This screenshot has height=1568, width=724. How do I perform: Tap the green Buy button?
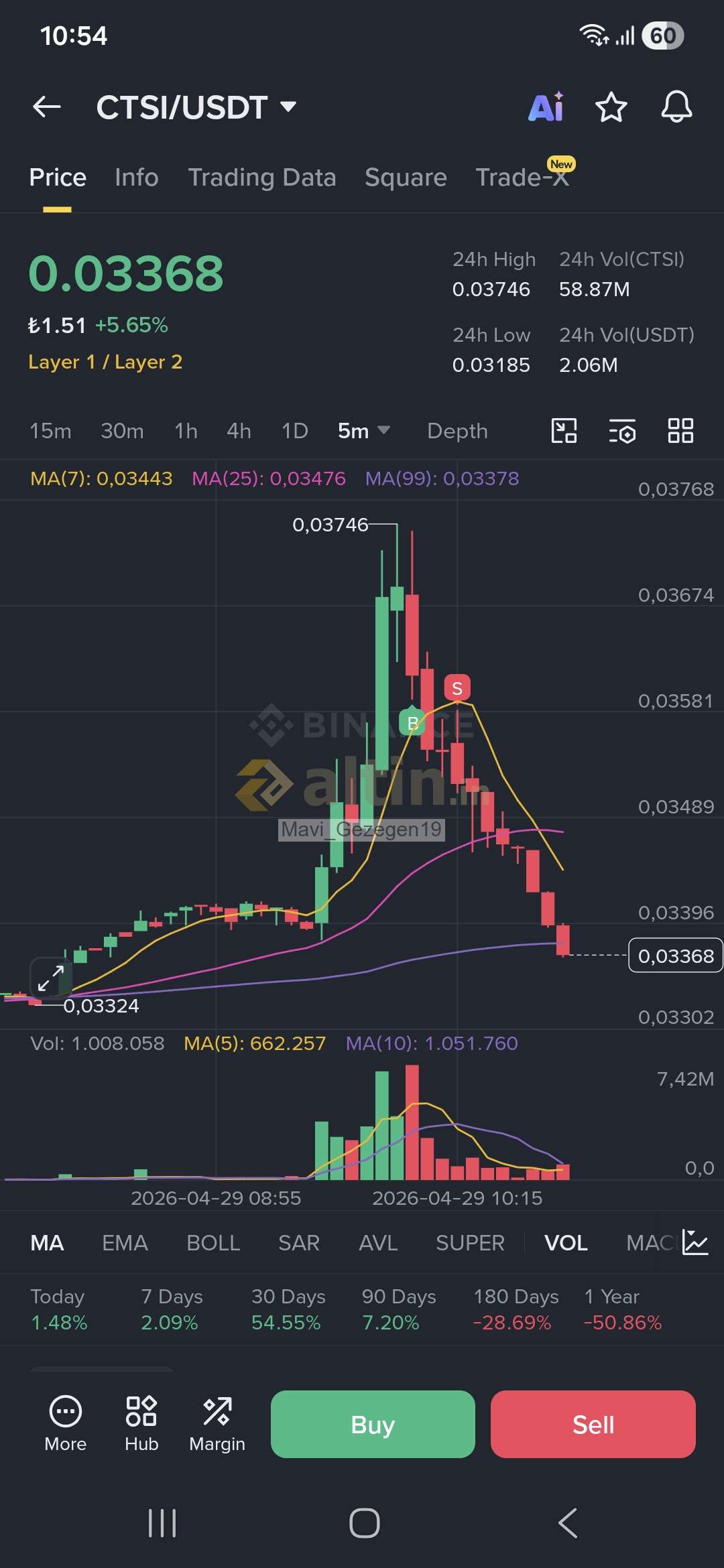[x=373, y=1424]
